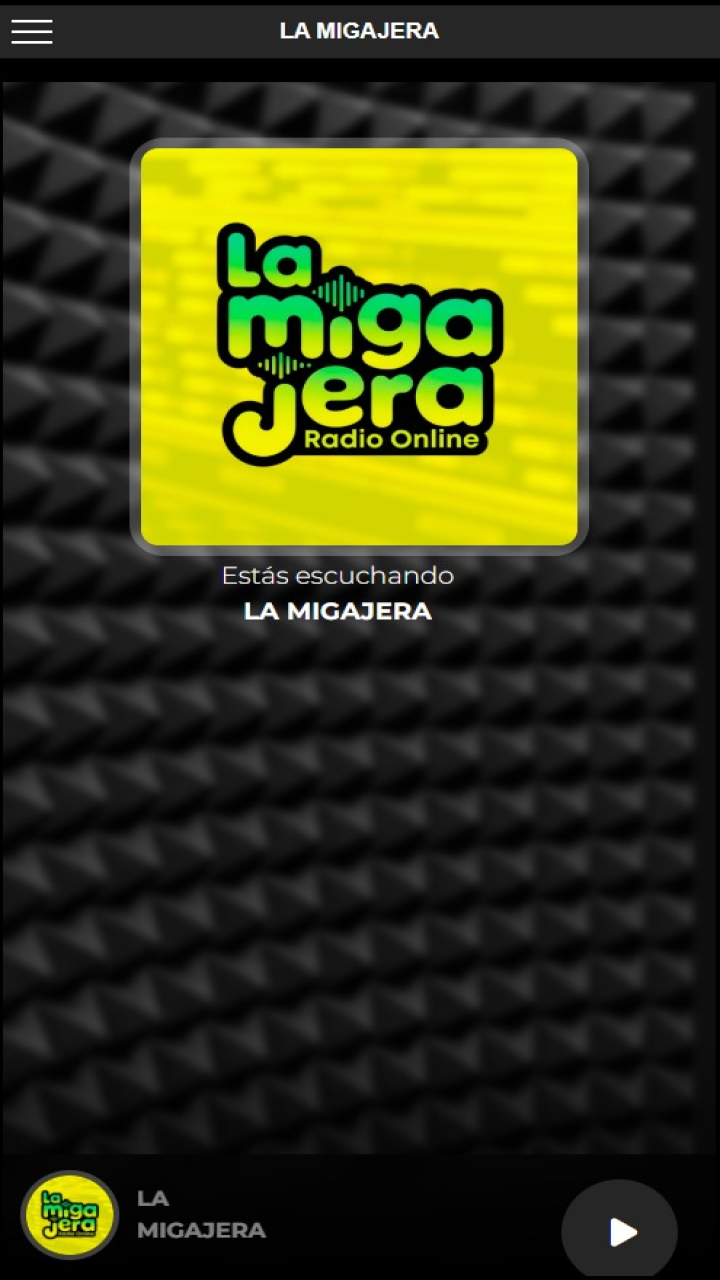Open the hamburger drawer menu
This screenshot has height=1280, width=720.
point(32,31)
